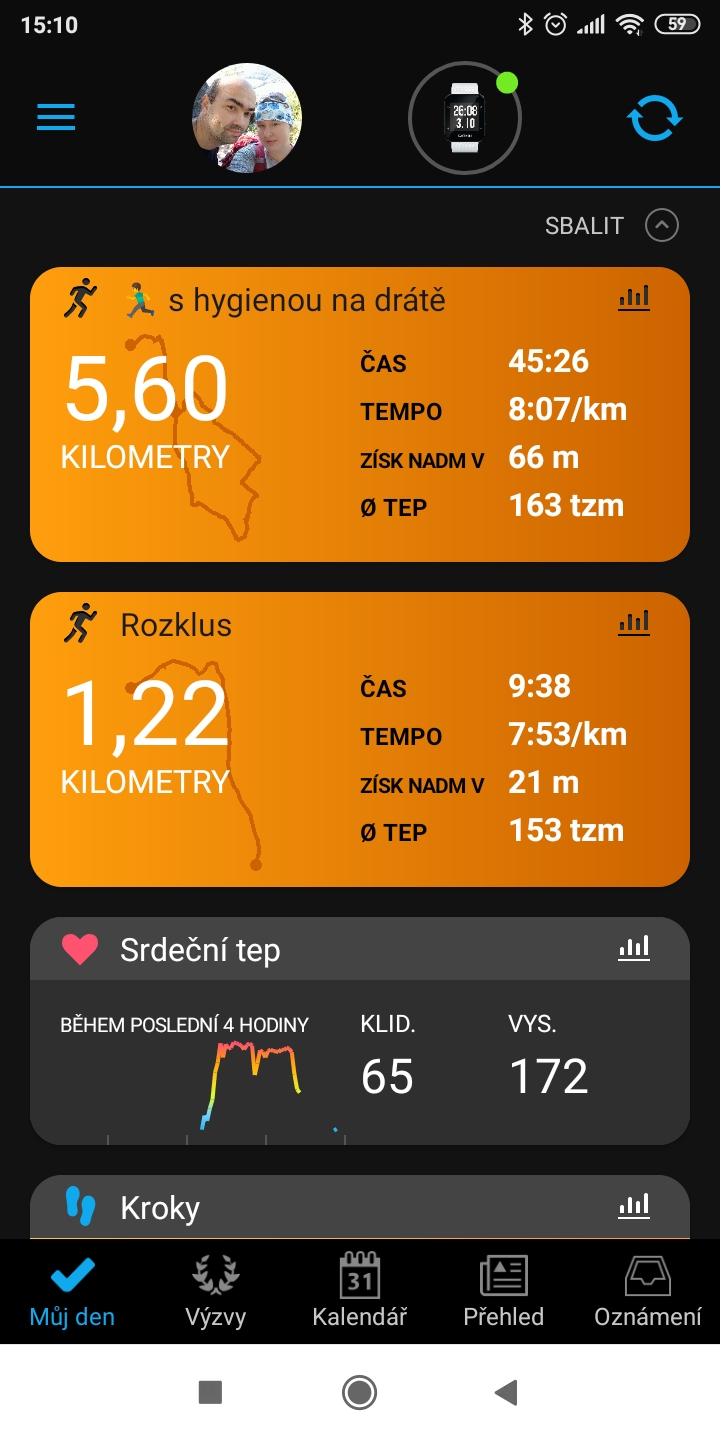Open chart icon on hygienou na drátě card

(634, 297)
